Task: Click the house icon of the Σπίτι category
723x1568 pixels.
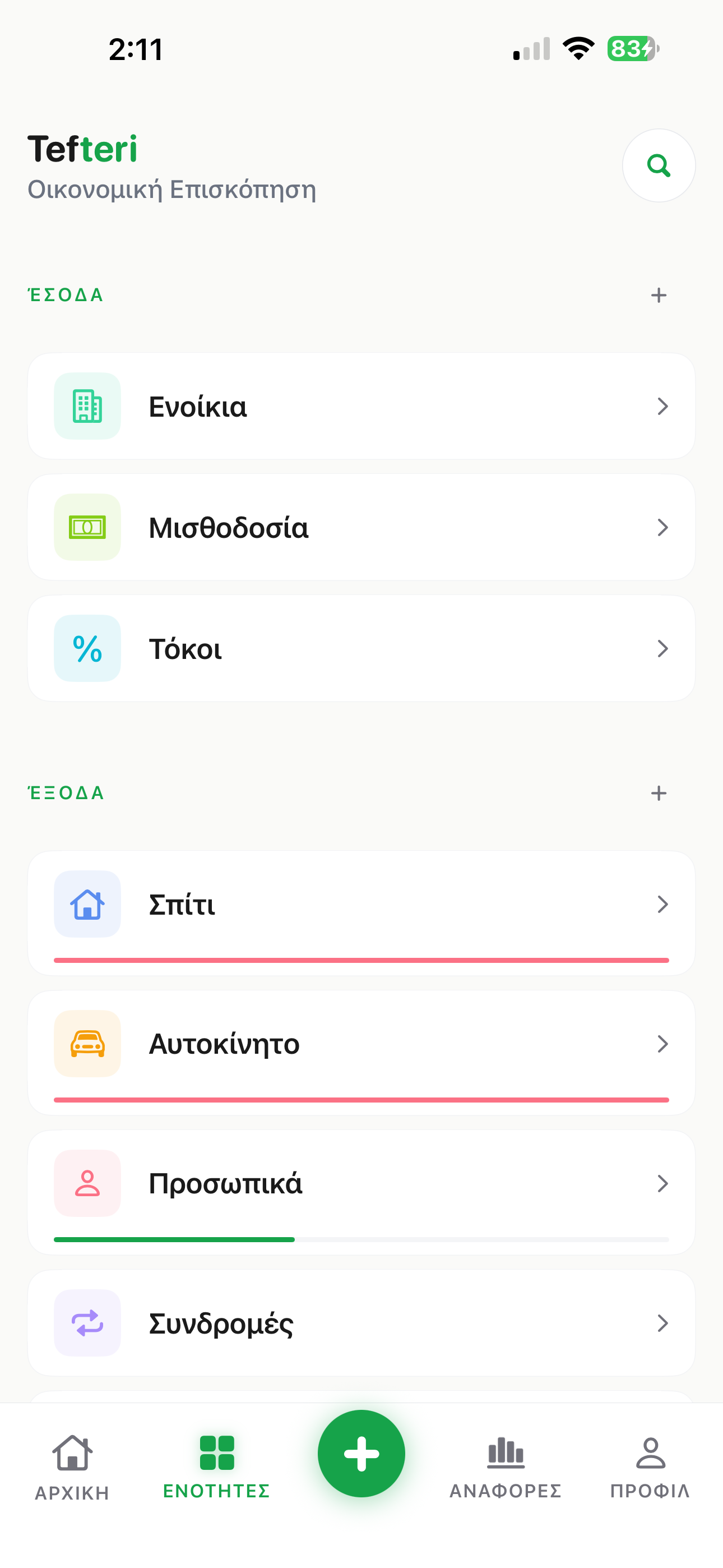Action: [87, 905]
